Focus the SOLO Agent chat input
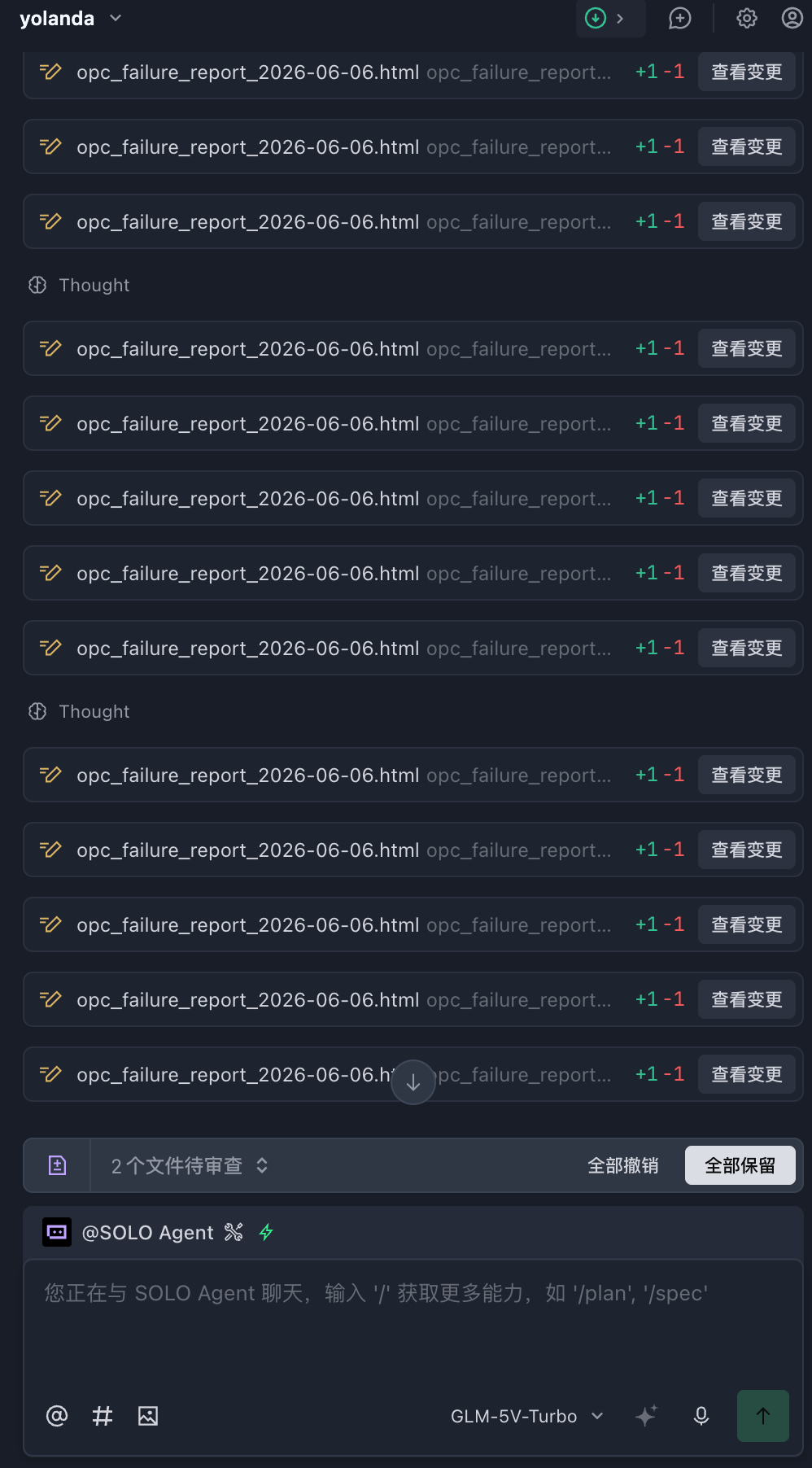The width and height of the screenshot is (812, 1468). [x=413, y=1322]
